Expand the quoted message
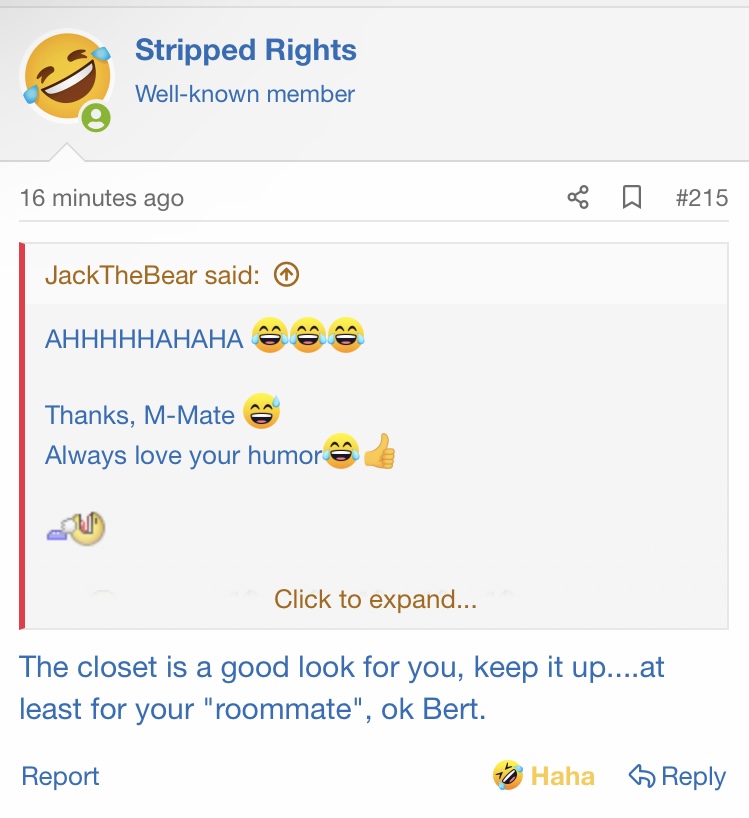This screenshot has height=818, width=749. point(375,600)
